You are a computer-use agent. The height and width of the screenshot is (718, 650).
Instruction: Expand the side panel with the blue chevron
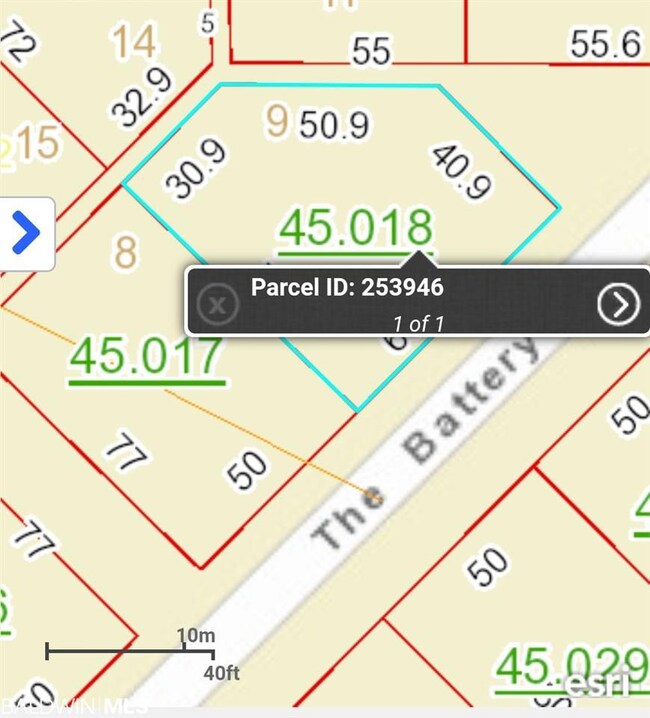25,233
